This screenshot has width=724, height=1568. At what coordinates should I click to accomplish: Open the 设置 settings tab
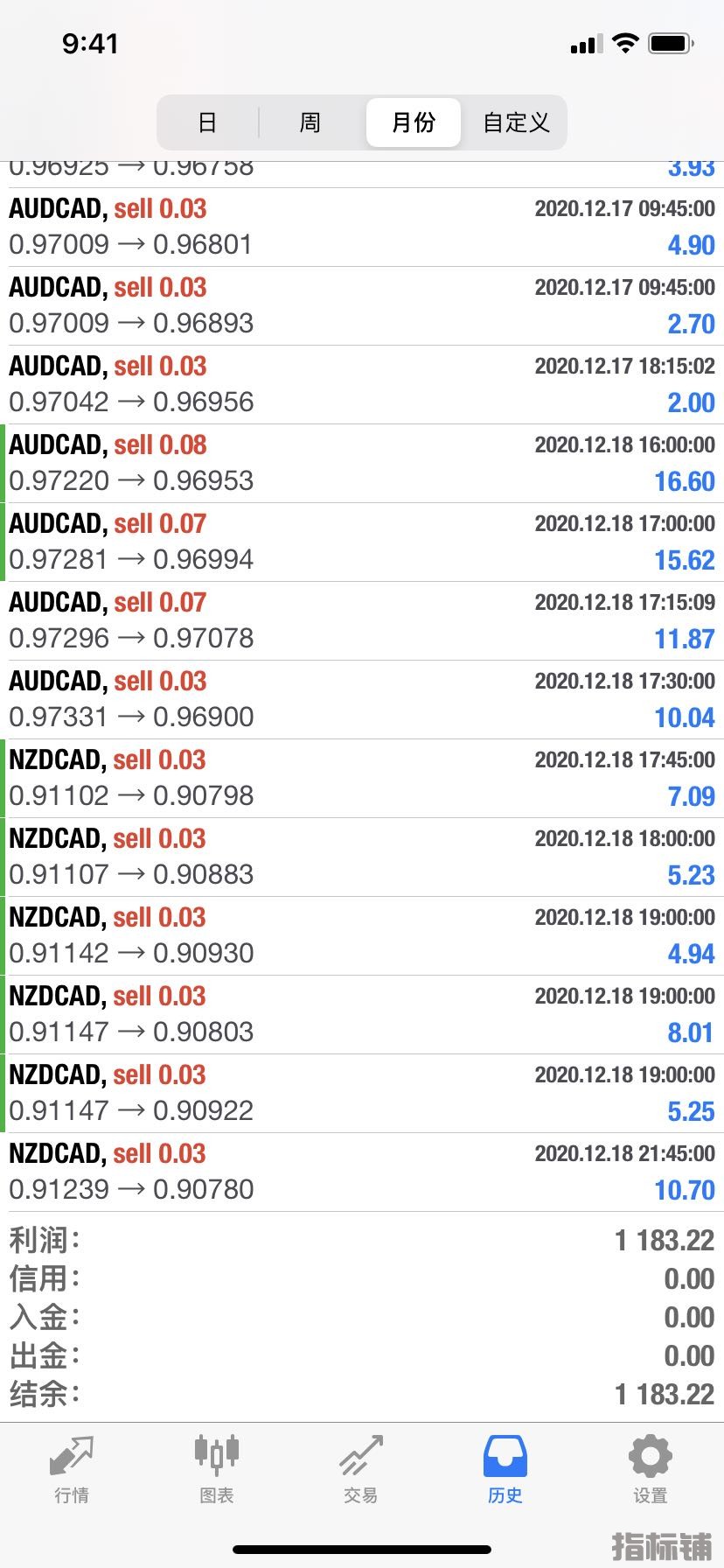coord(650,1470)
